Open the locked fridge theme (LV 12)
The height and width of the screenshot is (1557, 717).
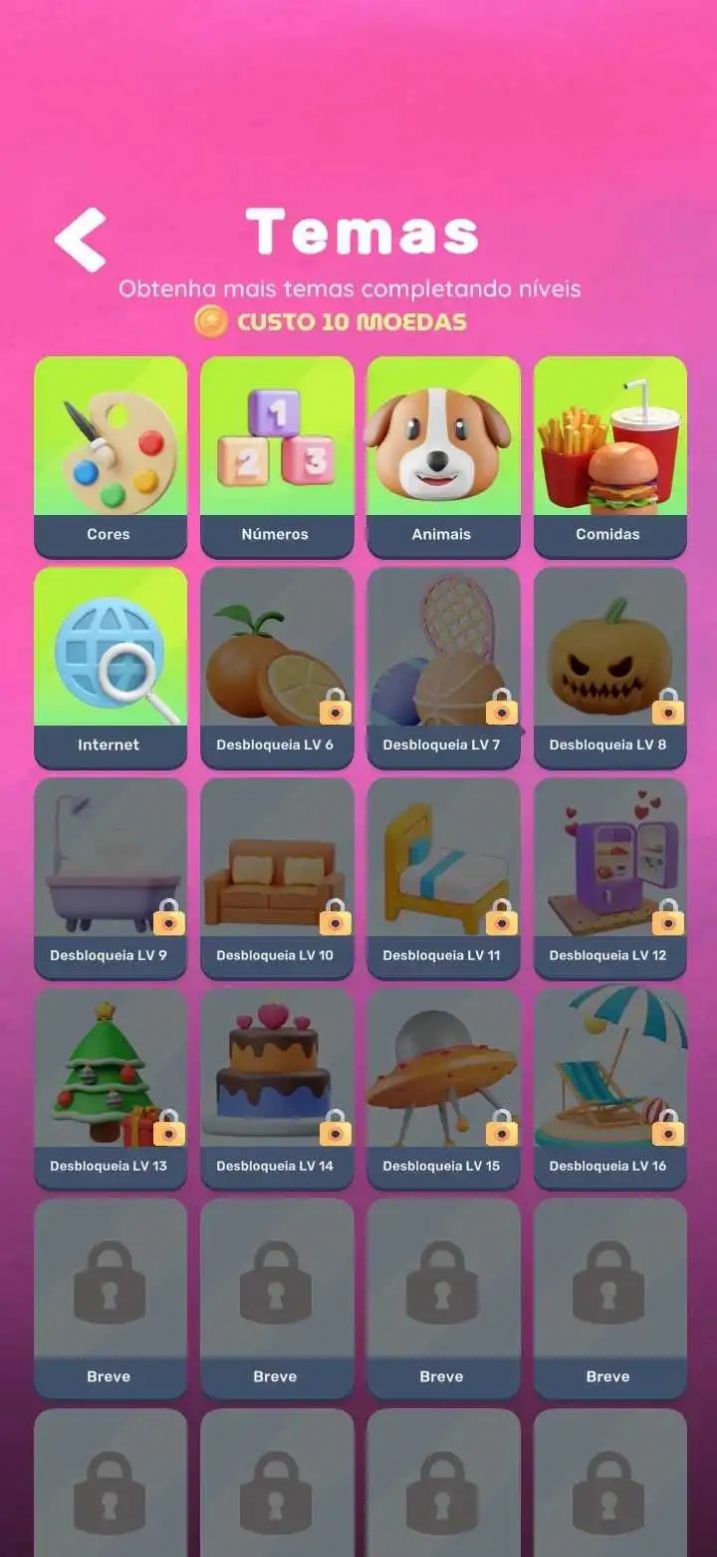click(x=609, y=876)
